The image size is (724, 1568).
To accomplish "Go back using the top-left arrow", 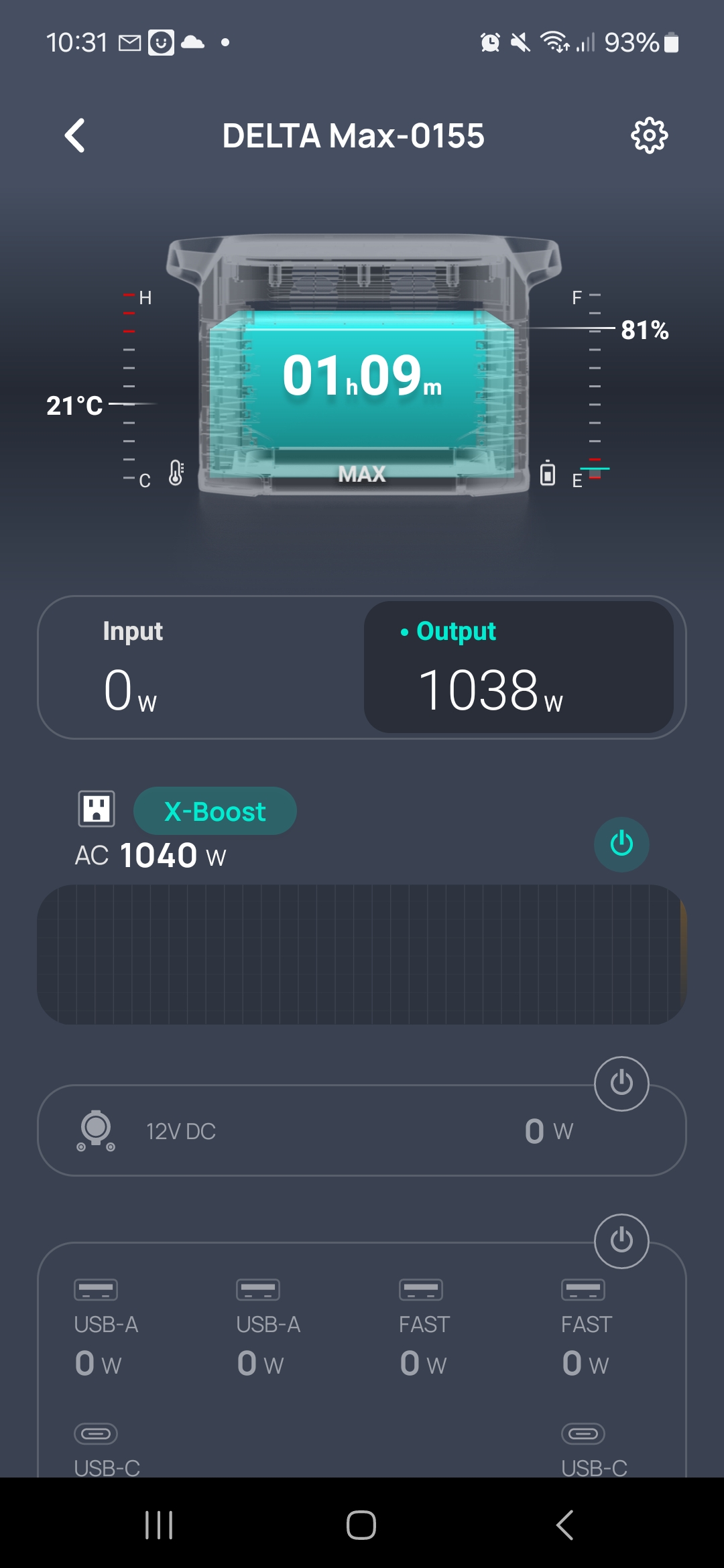I will (x=74, y=135).
